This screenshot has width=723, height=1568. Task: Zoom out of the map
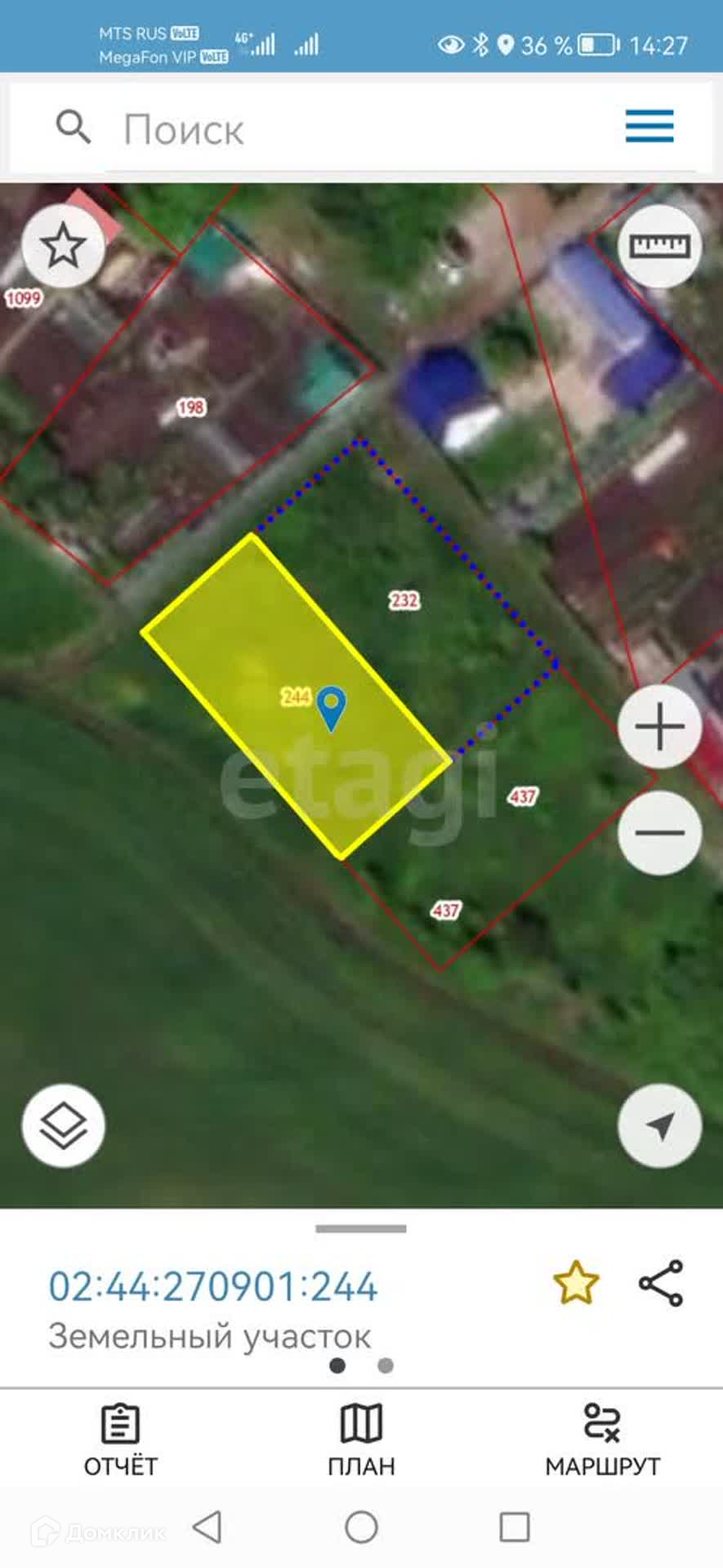point(659,832)
